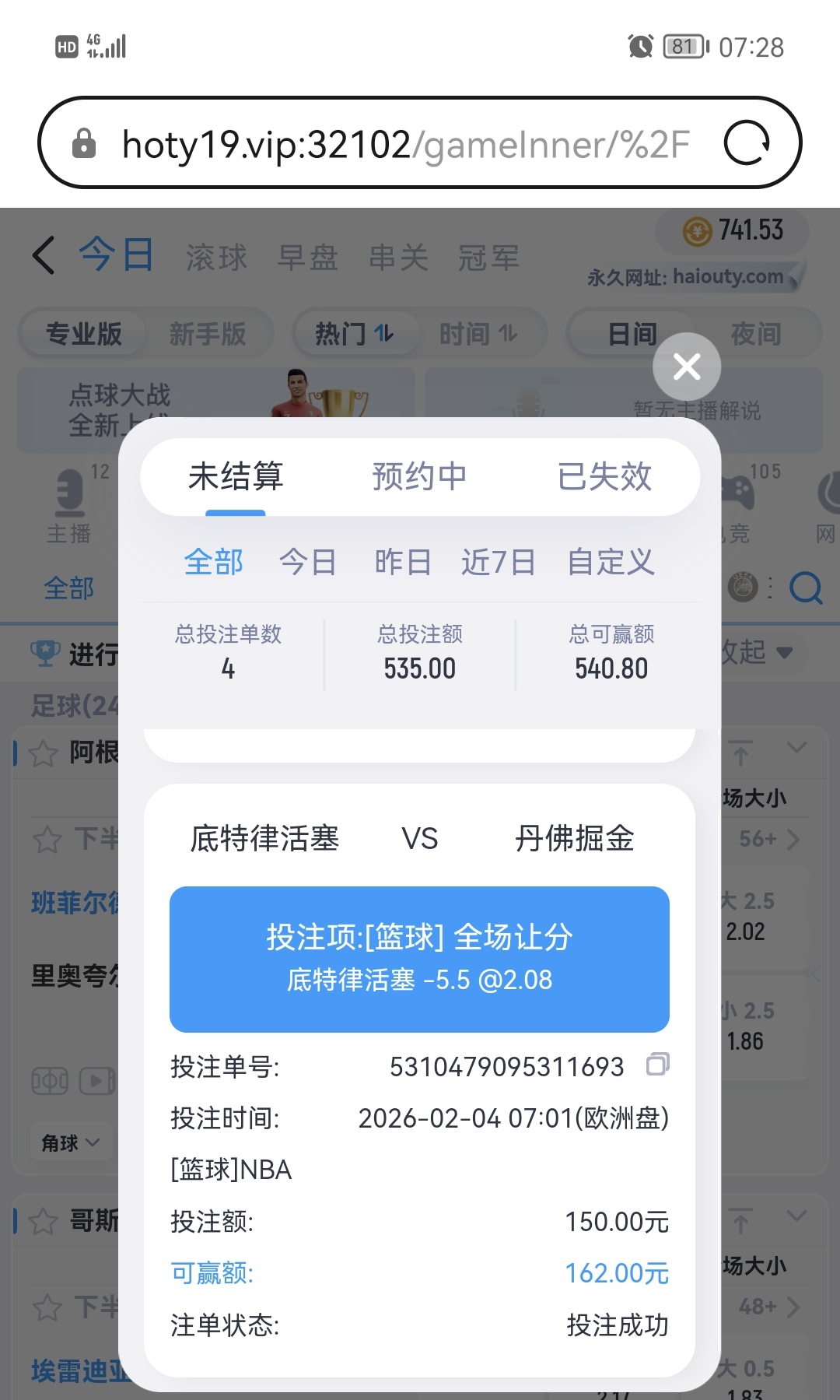The width and height of the screenshot is (840, 1400).
Task: Show 全部 bet records
Action: (214, 562)
